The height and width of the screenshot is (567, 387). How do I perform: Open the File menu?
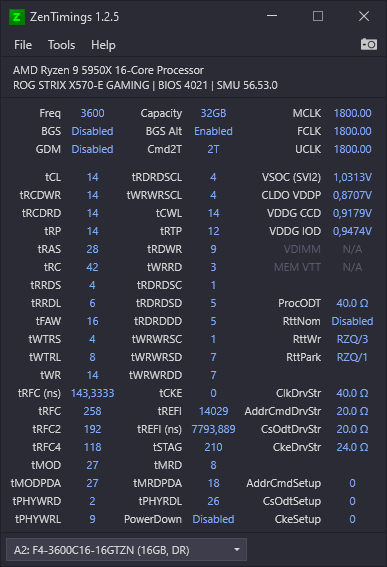click(x=23, y=45)
